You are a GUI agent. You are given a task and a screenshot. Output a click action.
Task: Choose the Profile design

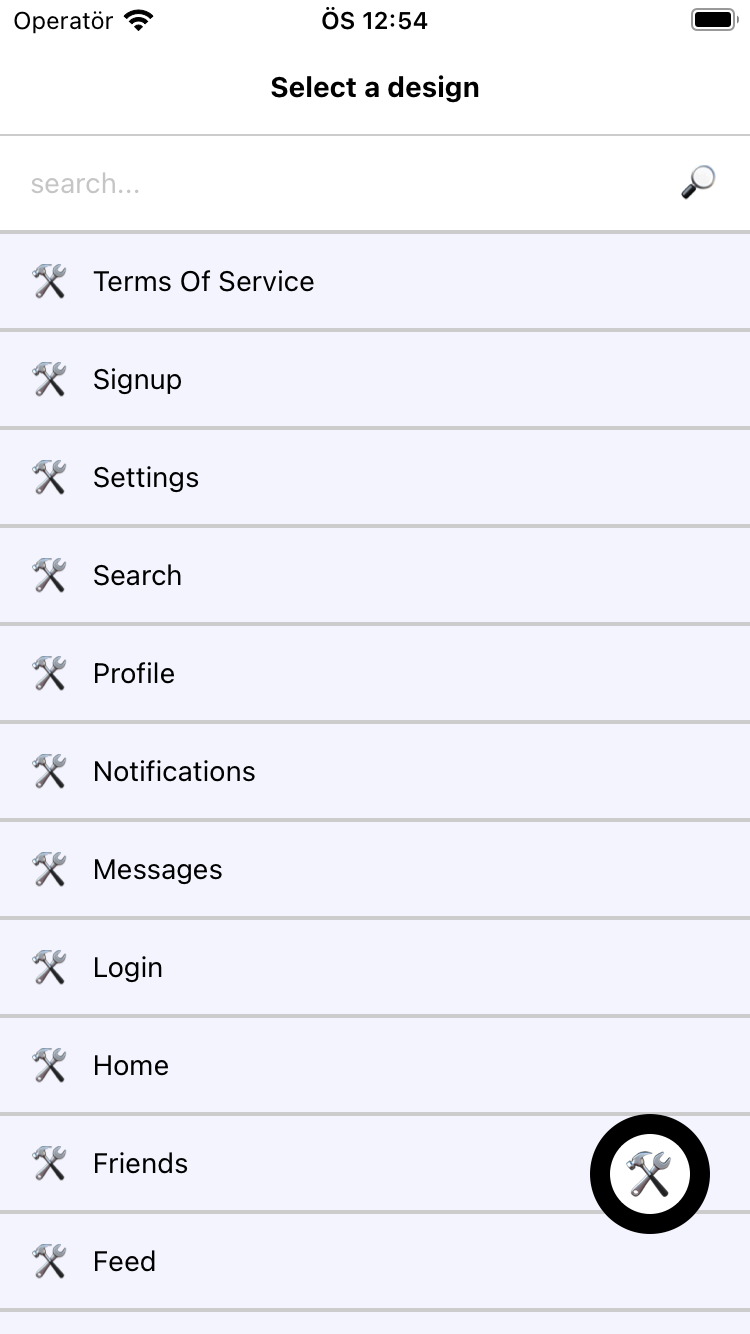point(375,674)
